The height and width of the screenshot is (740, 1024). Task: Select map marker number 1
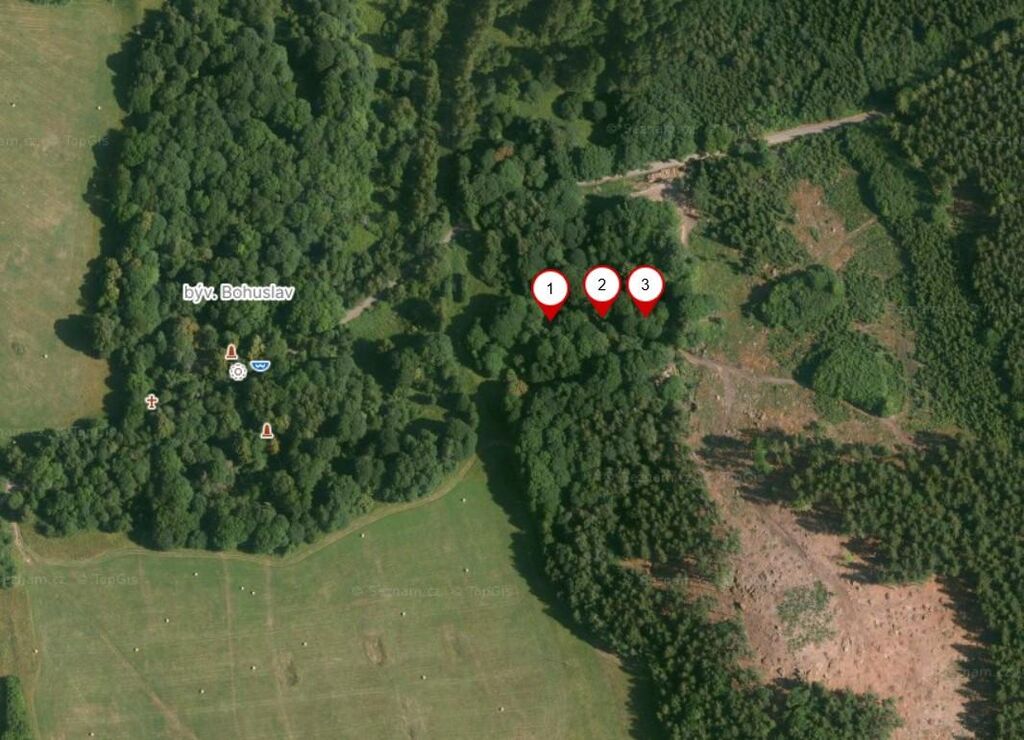(x=549, y=289)
